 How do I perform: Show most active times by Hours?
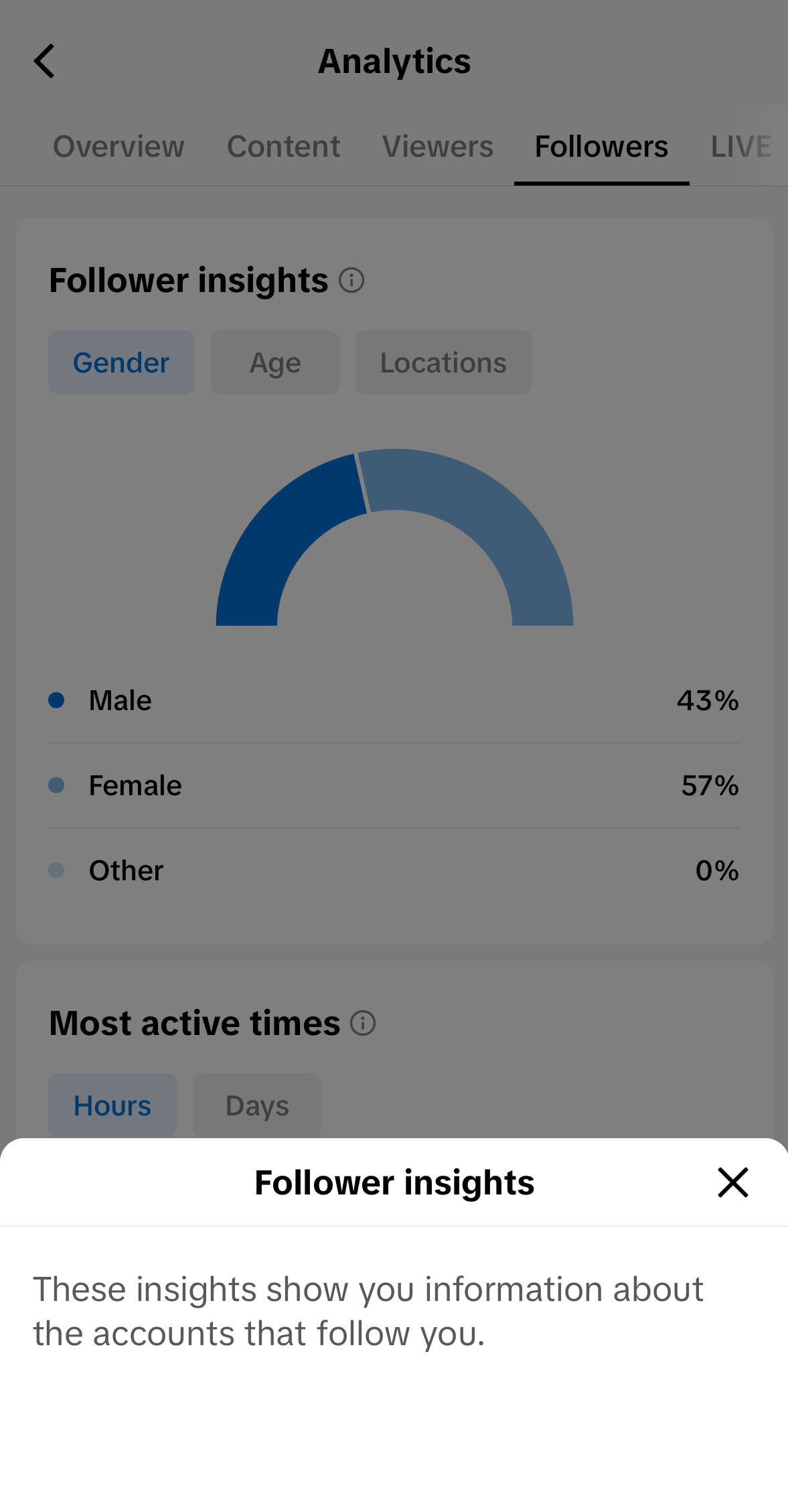[112, 1105]
